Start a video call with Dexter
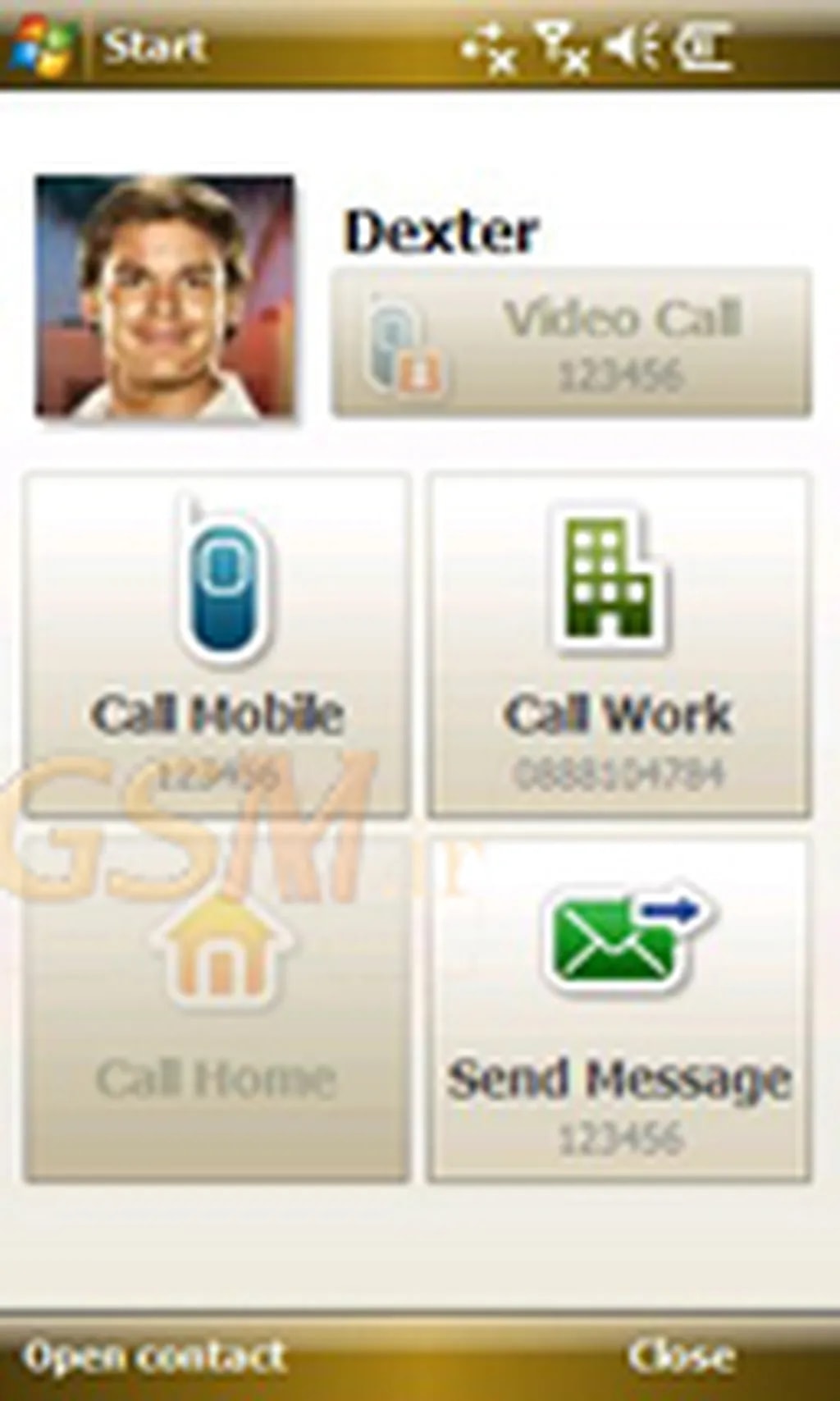The height and width of the screenshot is (1401, 840). (x=572, y=343)
